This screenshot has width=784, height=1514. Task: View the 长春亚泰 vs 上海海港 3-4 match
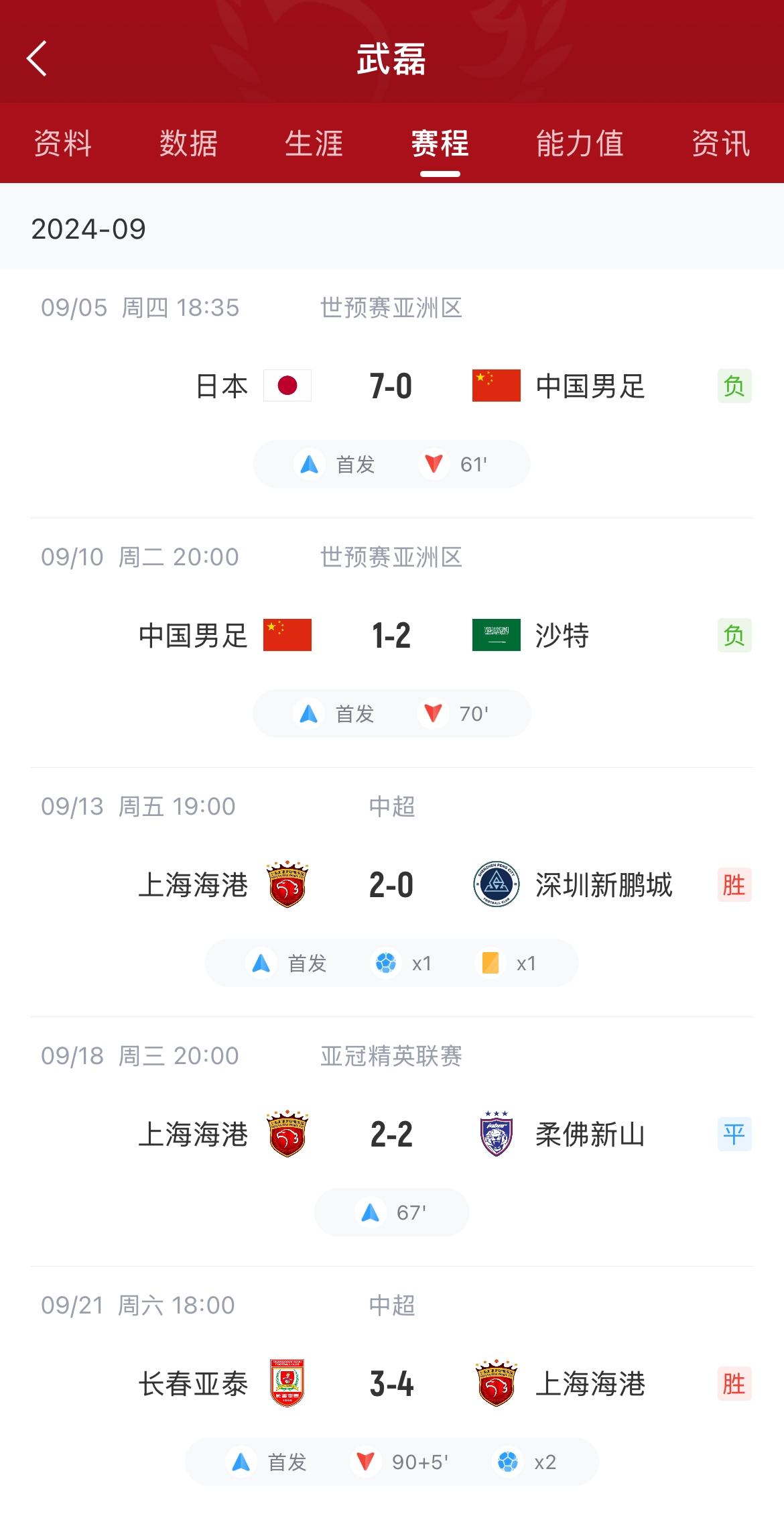click(391, 1384)
